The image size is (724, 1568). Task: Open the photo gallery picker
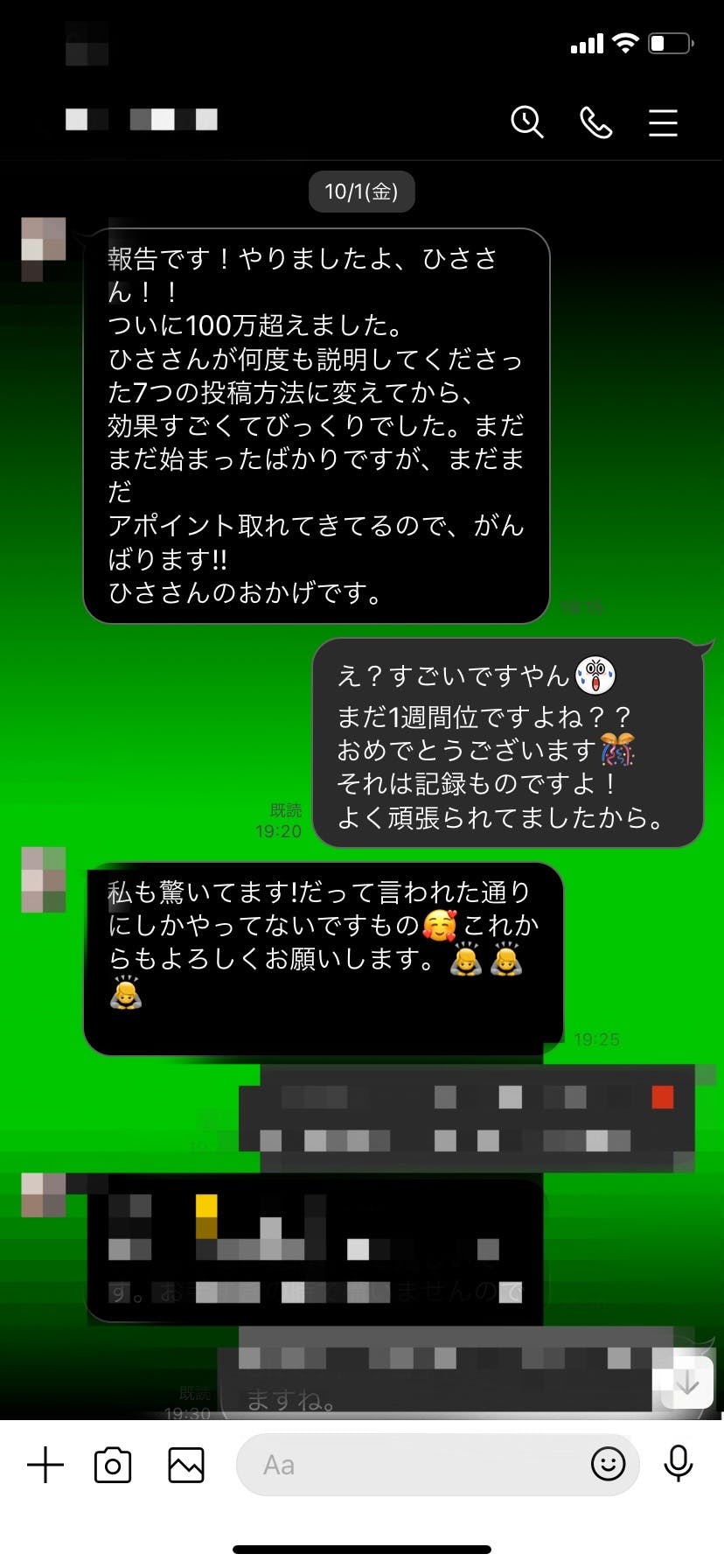click(x=186, y=1464)
